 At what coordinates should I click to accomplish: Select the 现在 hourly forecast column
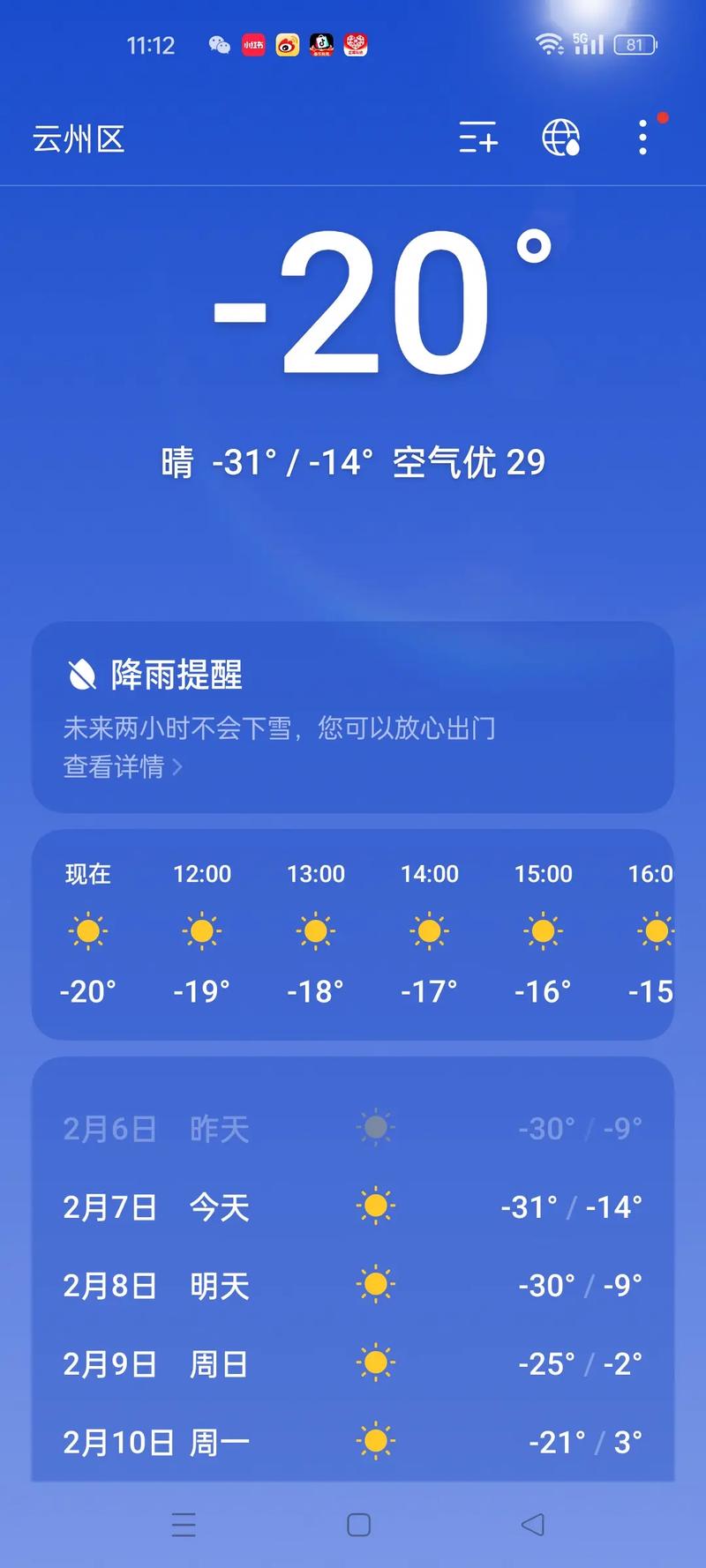click(86, 930)
